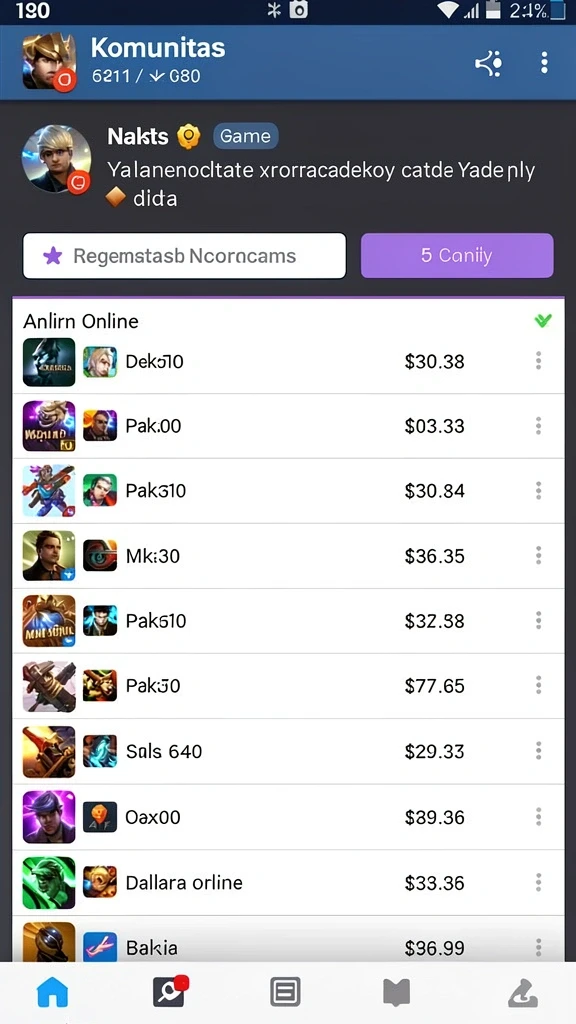The image size is (576, 1024).
Task: Open the Sals 640 row
Action: (x=288, y=751)
